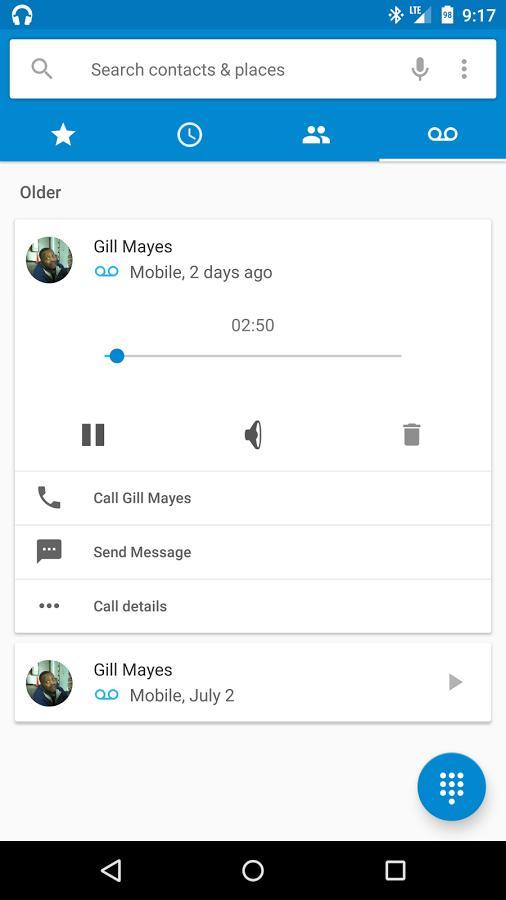This screenshot has width=506, height=900.
Task: Delete this voicemail with trash icon
Action: pyautogui.click(x=412, y=435)
